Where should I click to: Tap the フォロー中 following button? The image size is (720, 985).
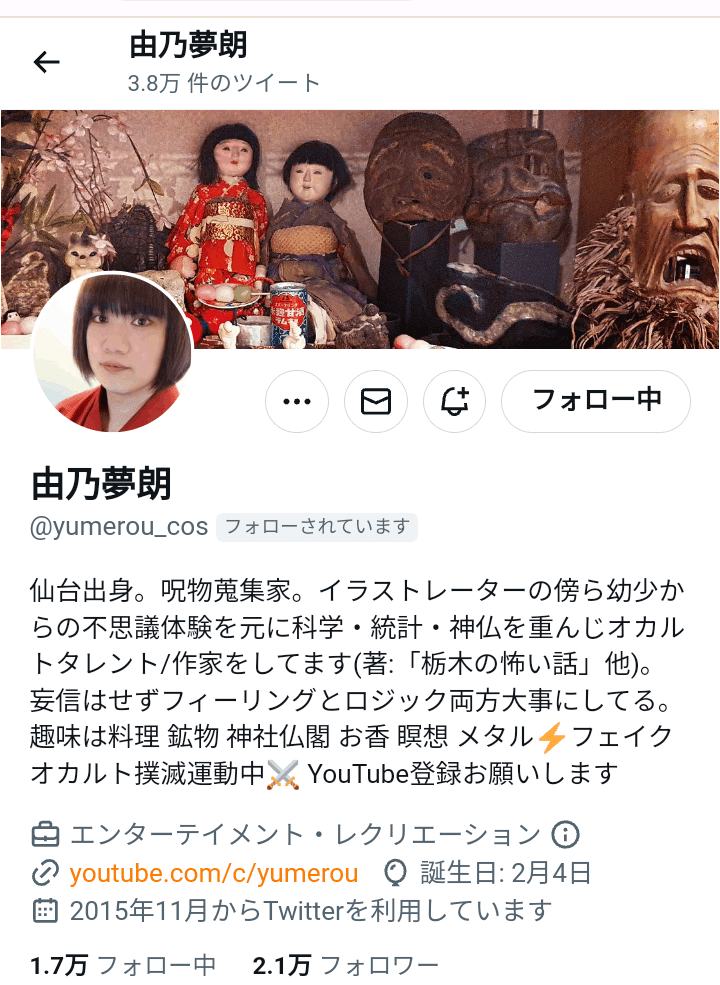pyautogui.click(x=596, y=401)
